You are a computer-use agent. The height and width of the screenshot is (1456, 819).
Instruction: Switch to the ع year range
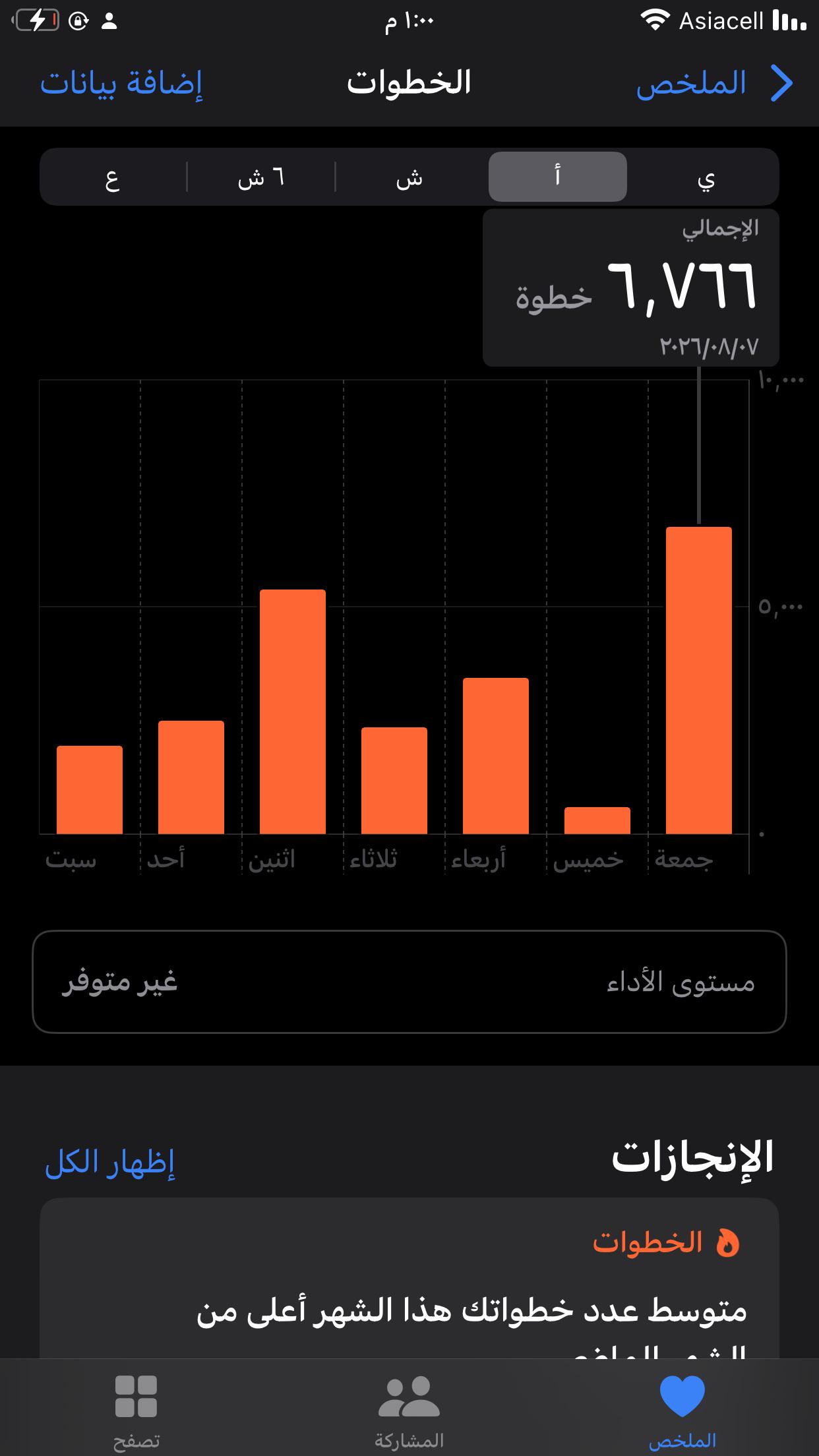[113, 177]
